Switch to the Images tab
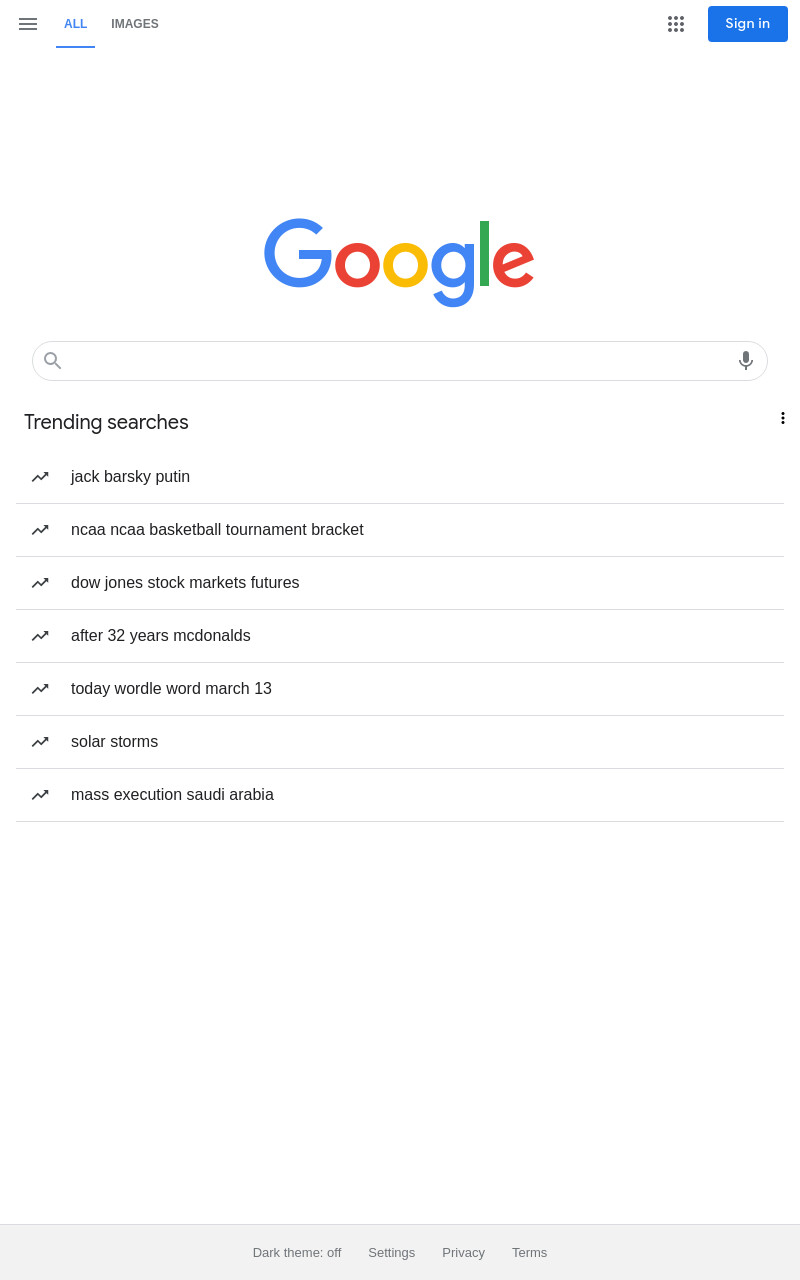Viewport: 800px width, 1280px height. tap(135, 24)
